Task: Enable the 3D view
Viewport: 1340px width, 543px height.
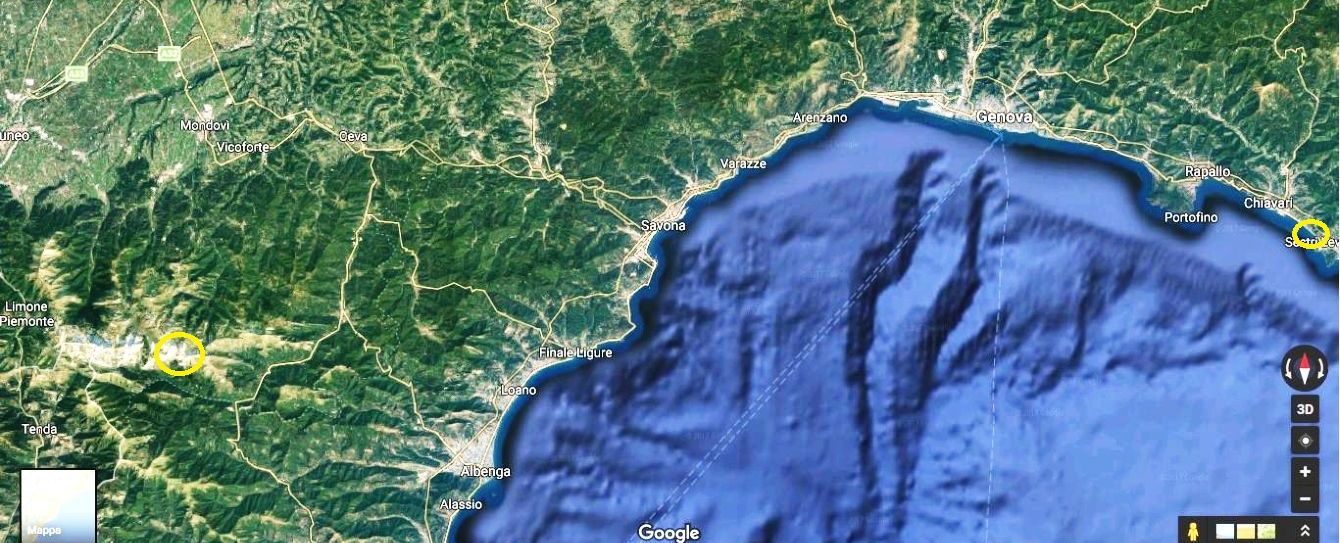Action: pos(1304,410)
